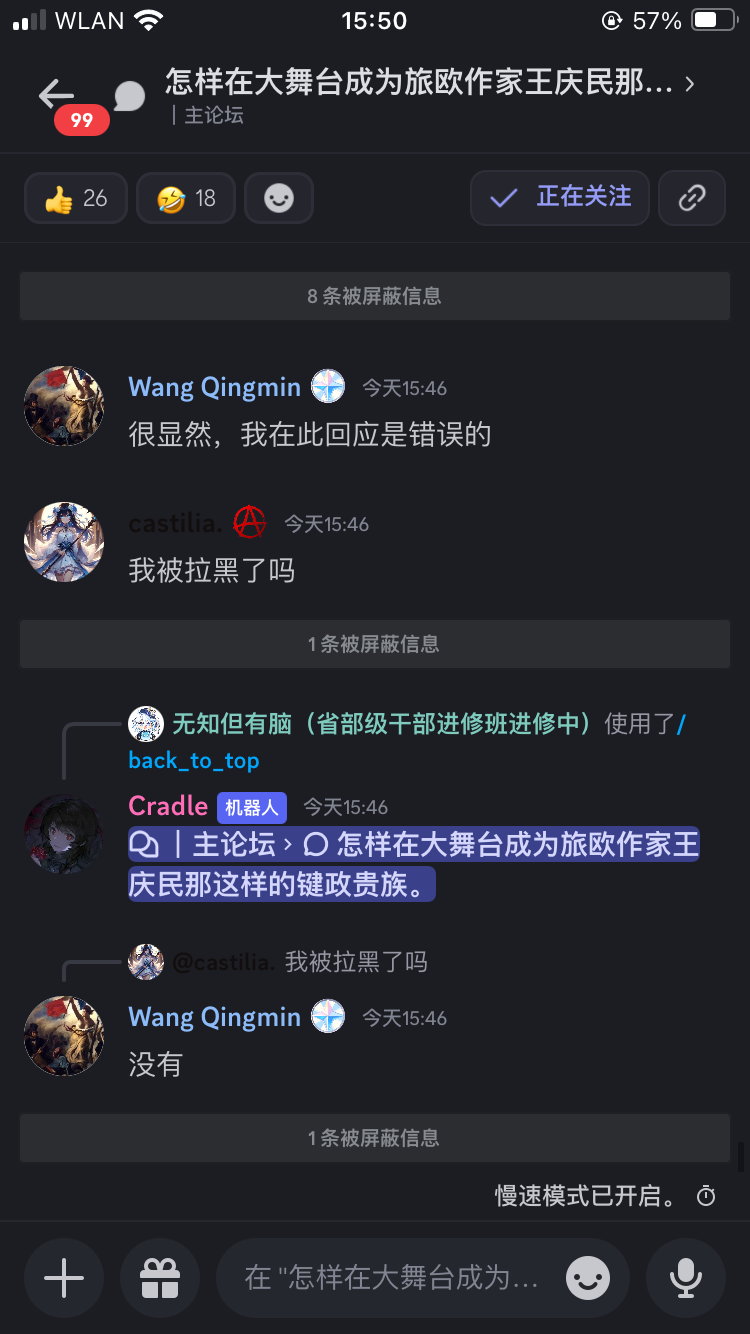
Task: Add laughing emoji reaction with 18 count
Action: 186,198
